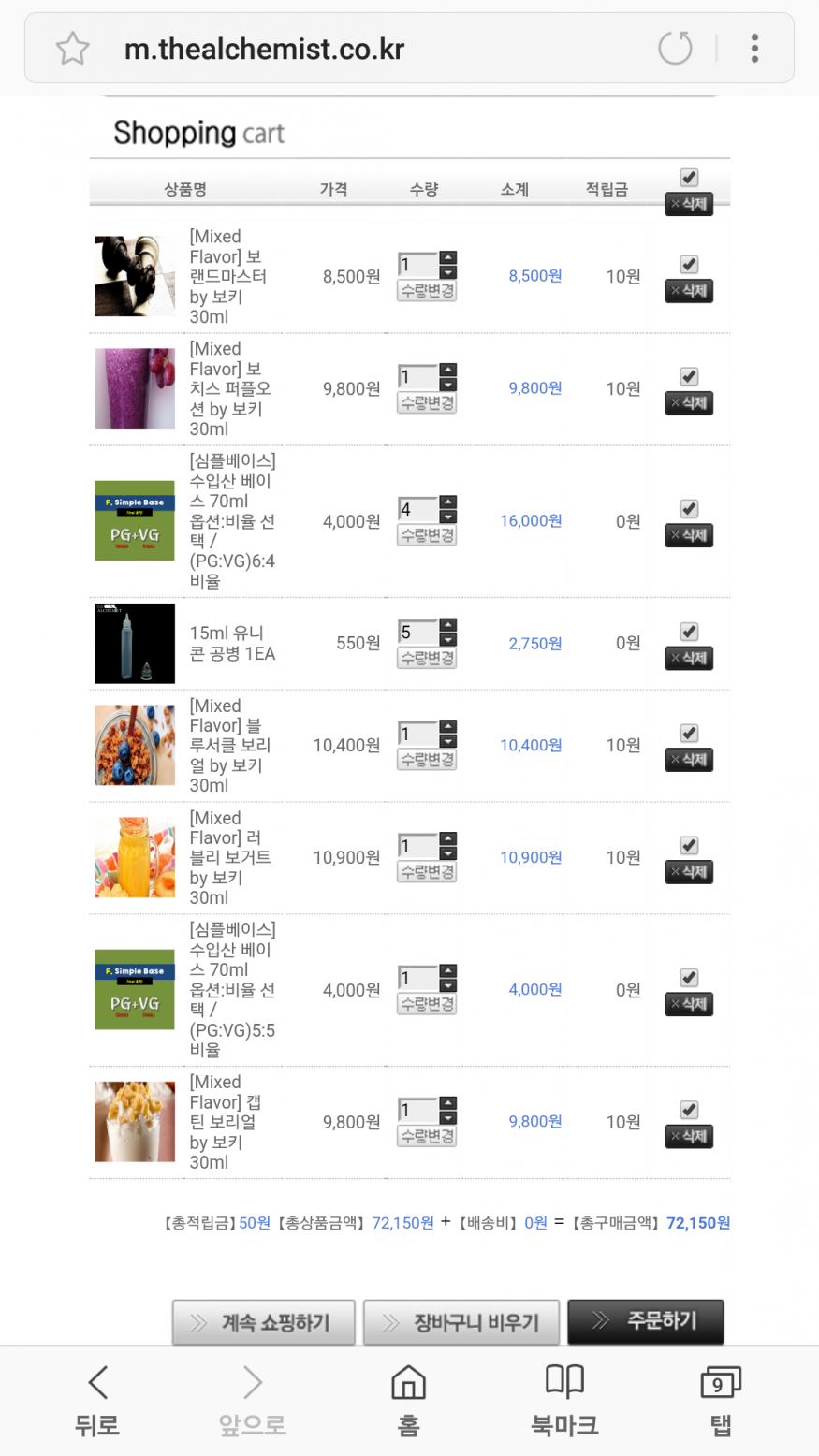
Task: Open the bookmarks list
Action: pos(564,1399)
